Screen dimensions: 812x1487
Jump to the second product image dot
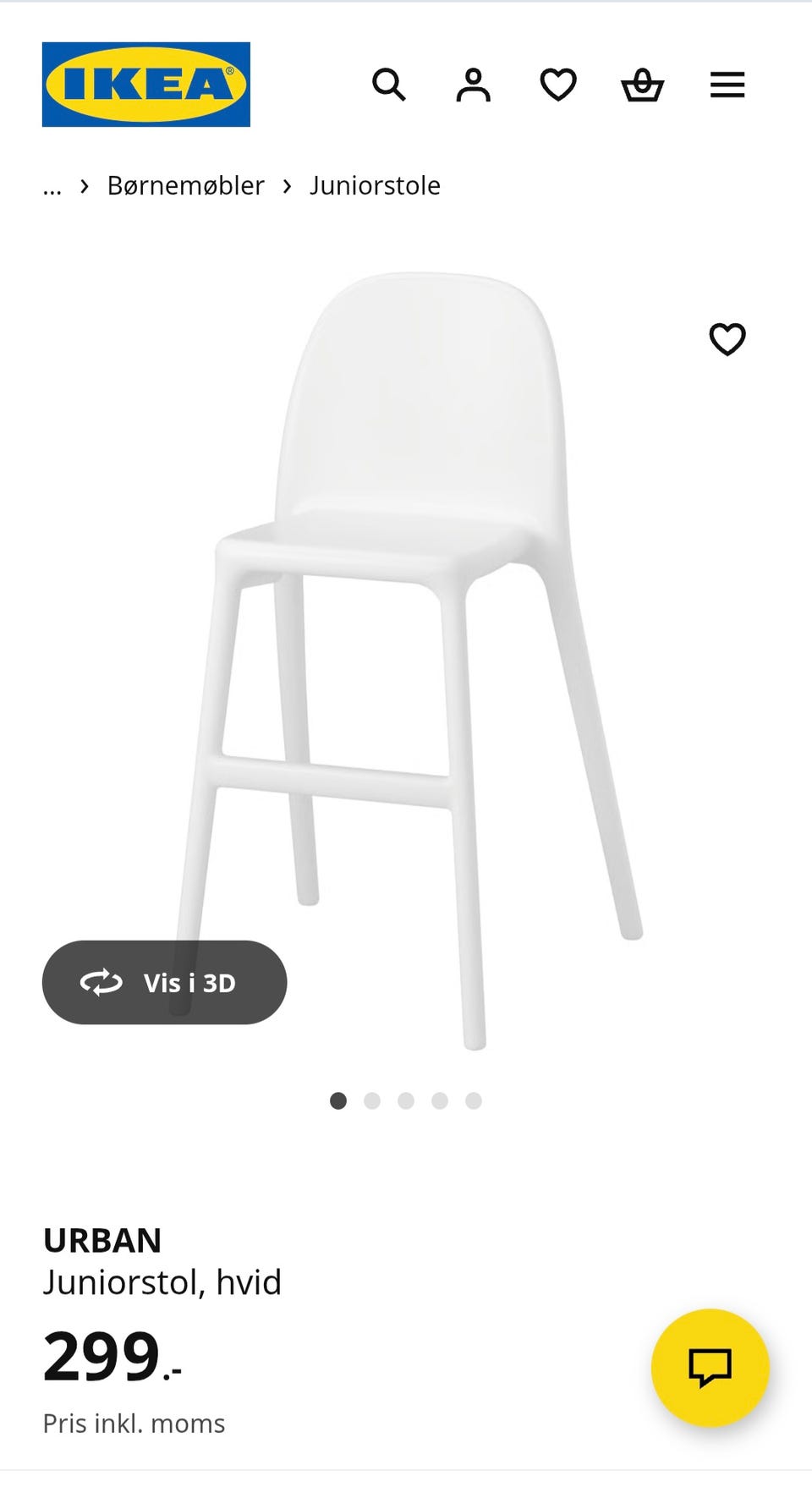click(x=372, y=1100)
